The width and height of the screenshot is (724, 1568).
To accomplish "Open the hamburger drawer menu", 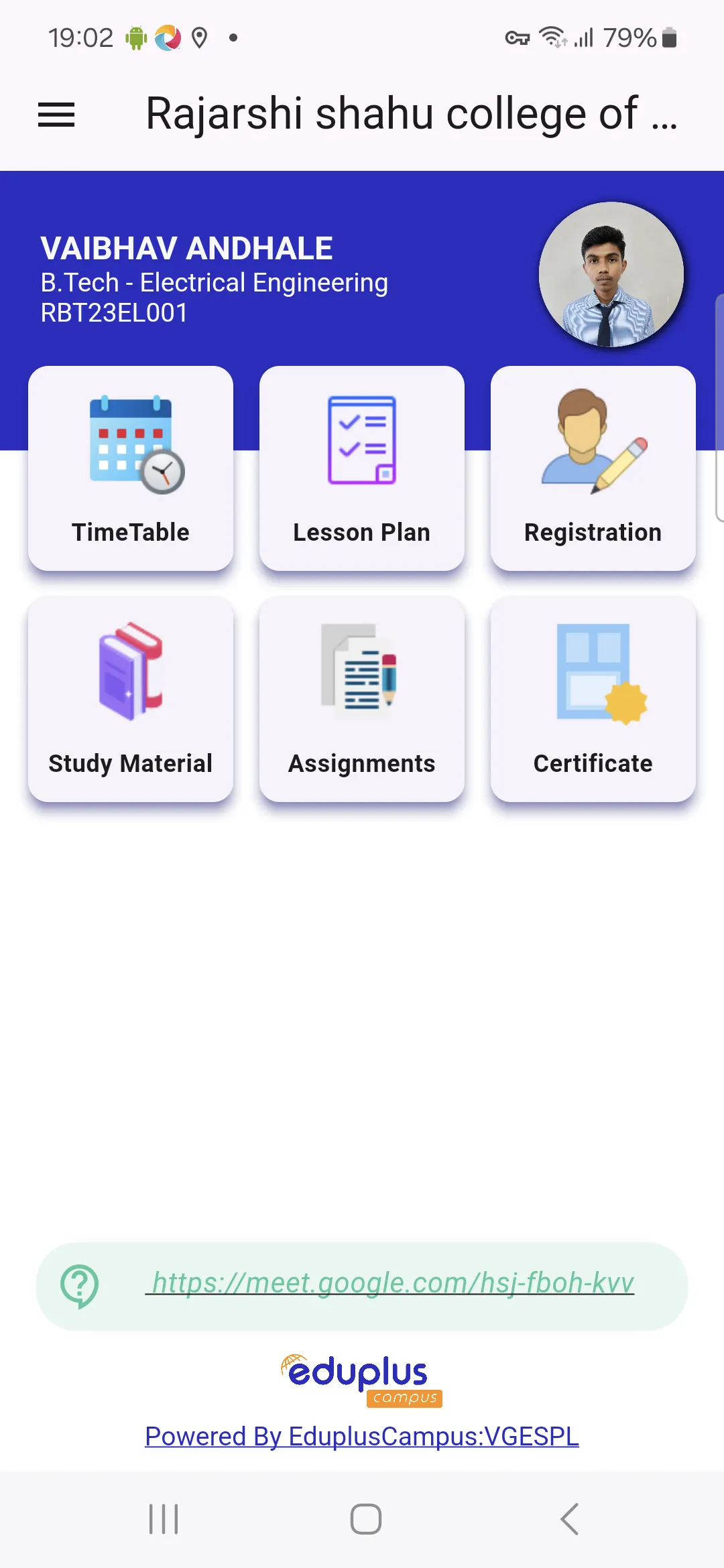I will pyautogui.click(x=56, y=115).
